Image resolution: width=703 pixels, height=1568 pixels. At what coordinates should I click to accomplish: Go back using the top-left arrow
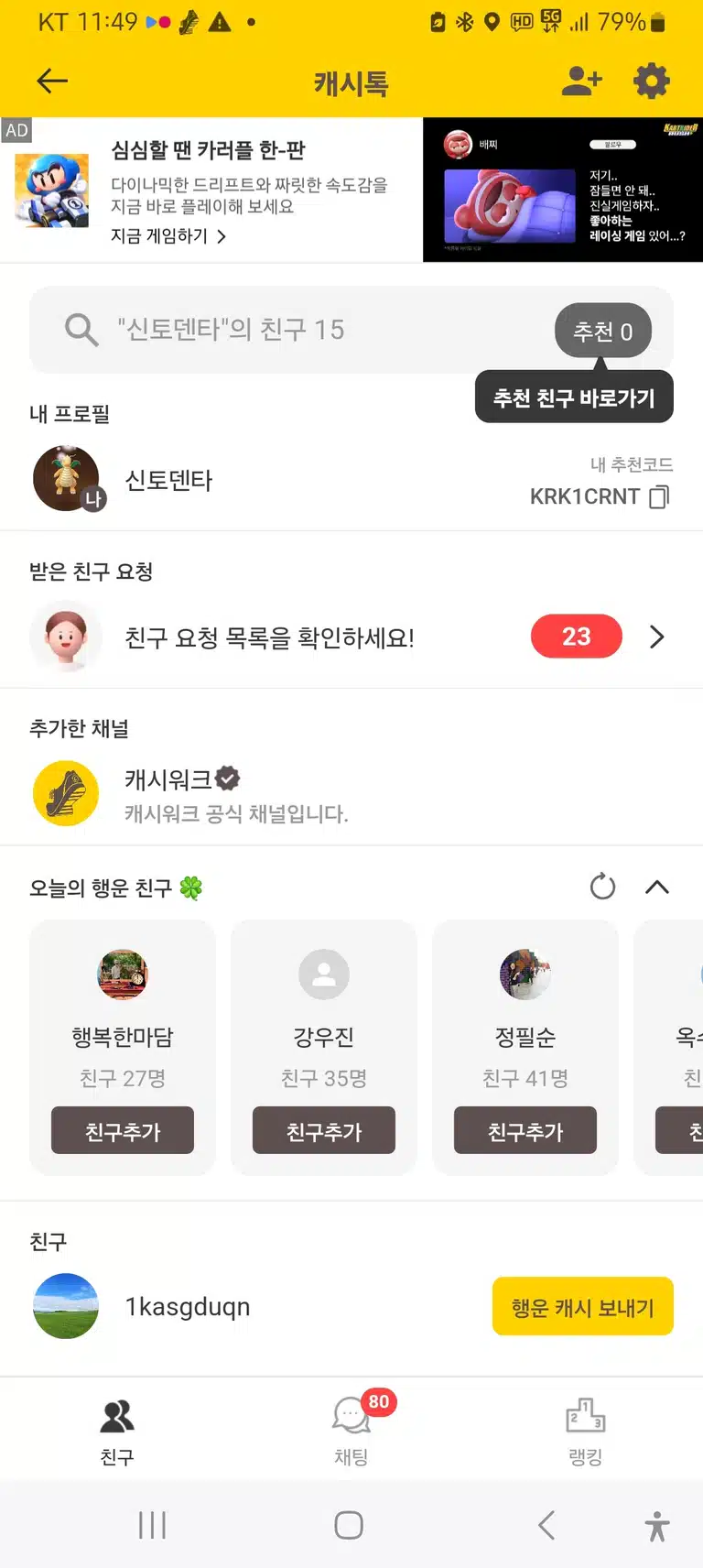(52, 82)
